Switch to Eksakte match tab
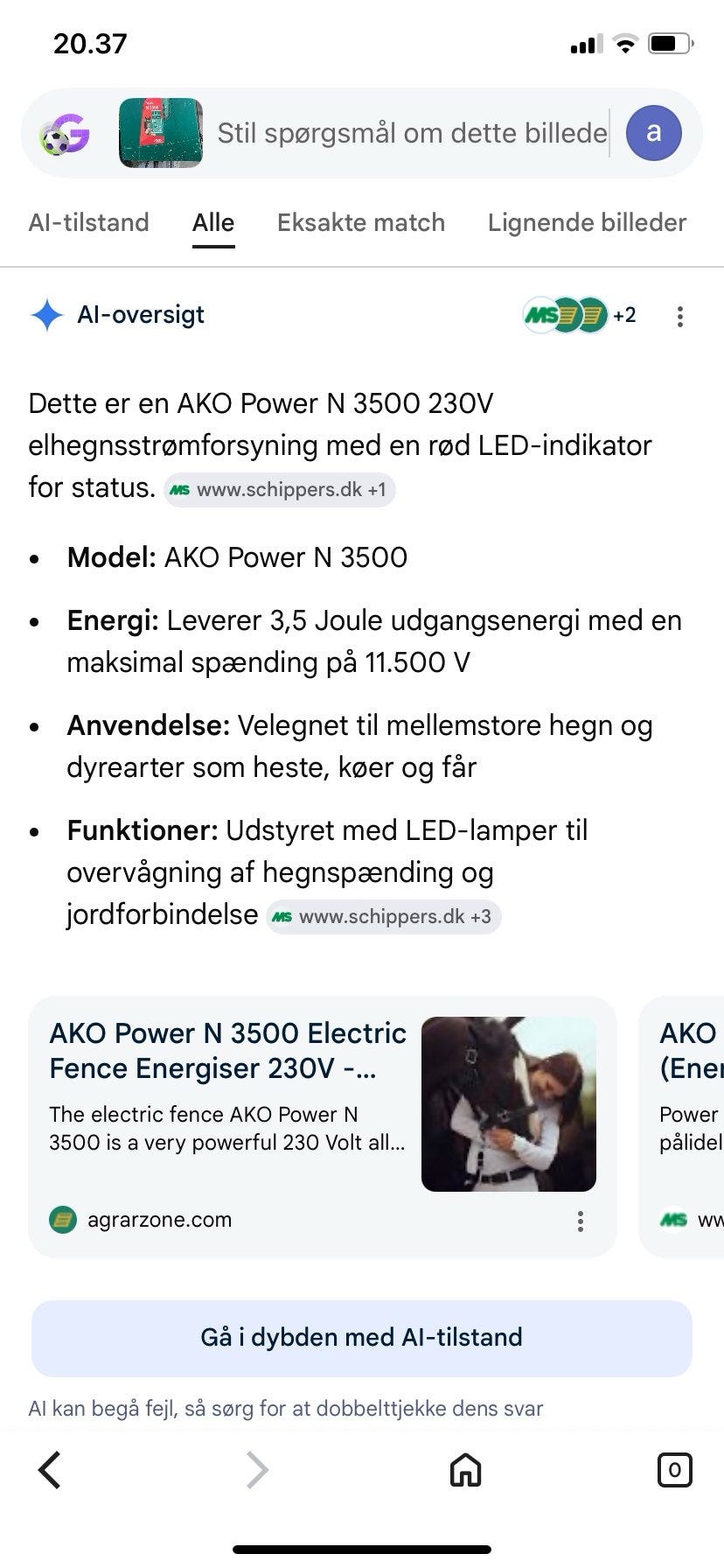Viewport: 724px width, 1568px height. point(361,222)
